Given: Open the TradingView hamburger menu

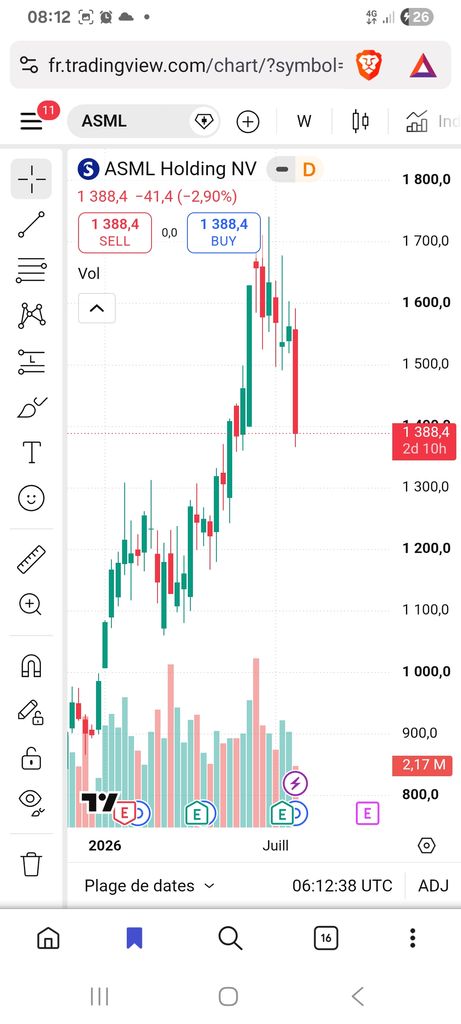Looking at the screenshot, I should (x=31, y=121).
